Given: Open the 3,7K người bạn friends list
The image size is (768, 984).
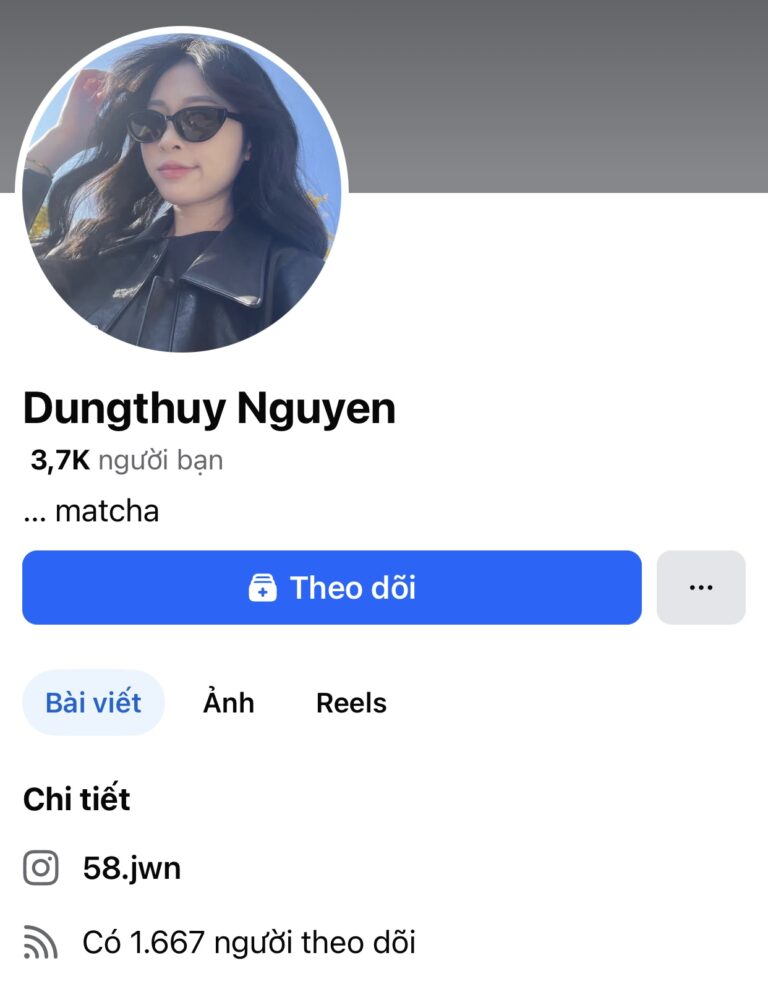Looking at the screenshot, I should coord(127,461).
